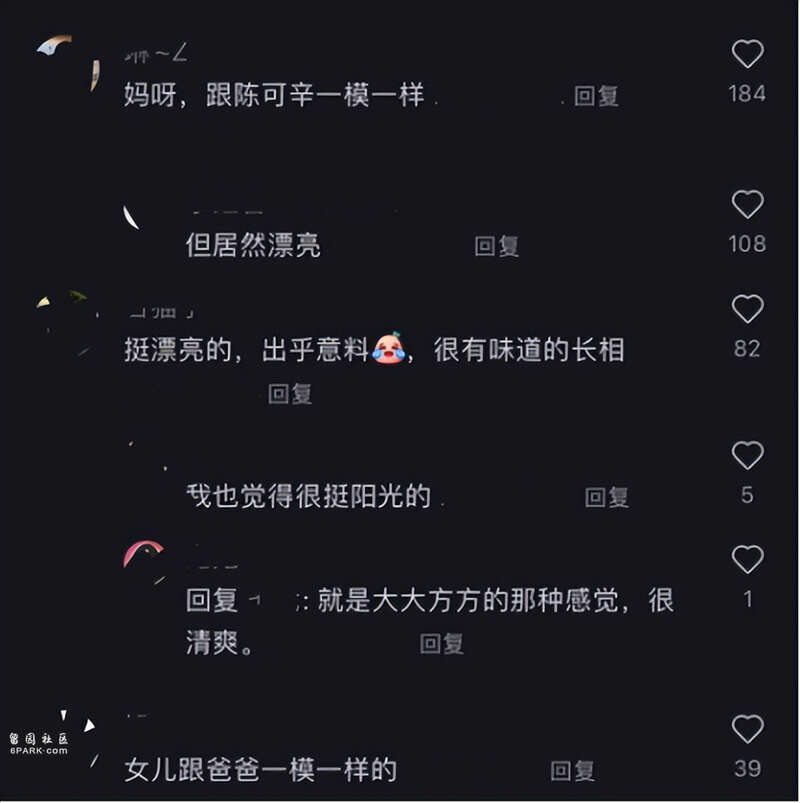Reply to the comment '妈呀，跟陈可辛一模一样'
This screenshot has height=803, width=800.
point(596,96)
